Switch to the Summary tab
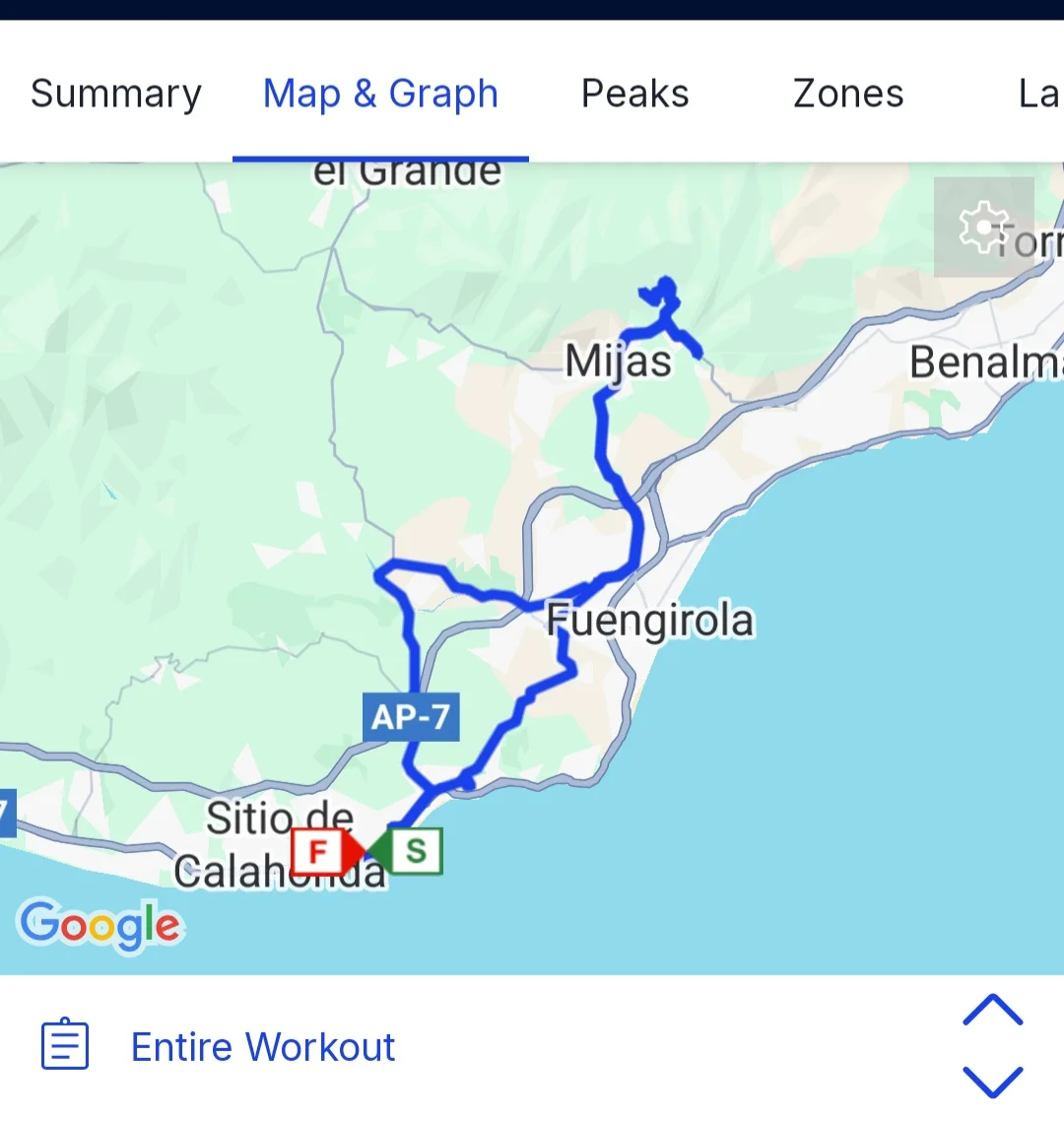 114,94
